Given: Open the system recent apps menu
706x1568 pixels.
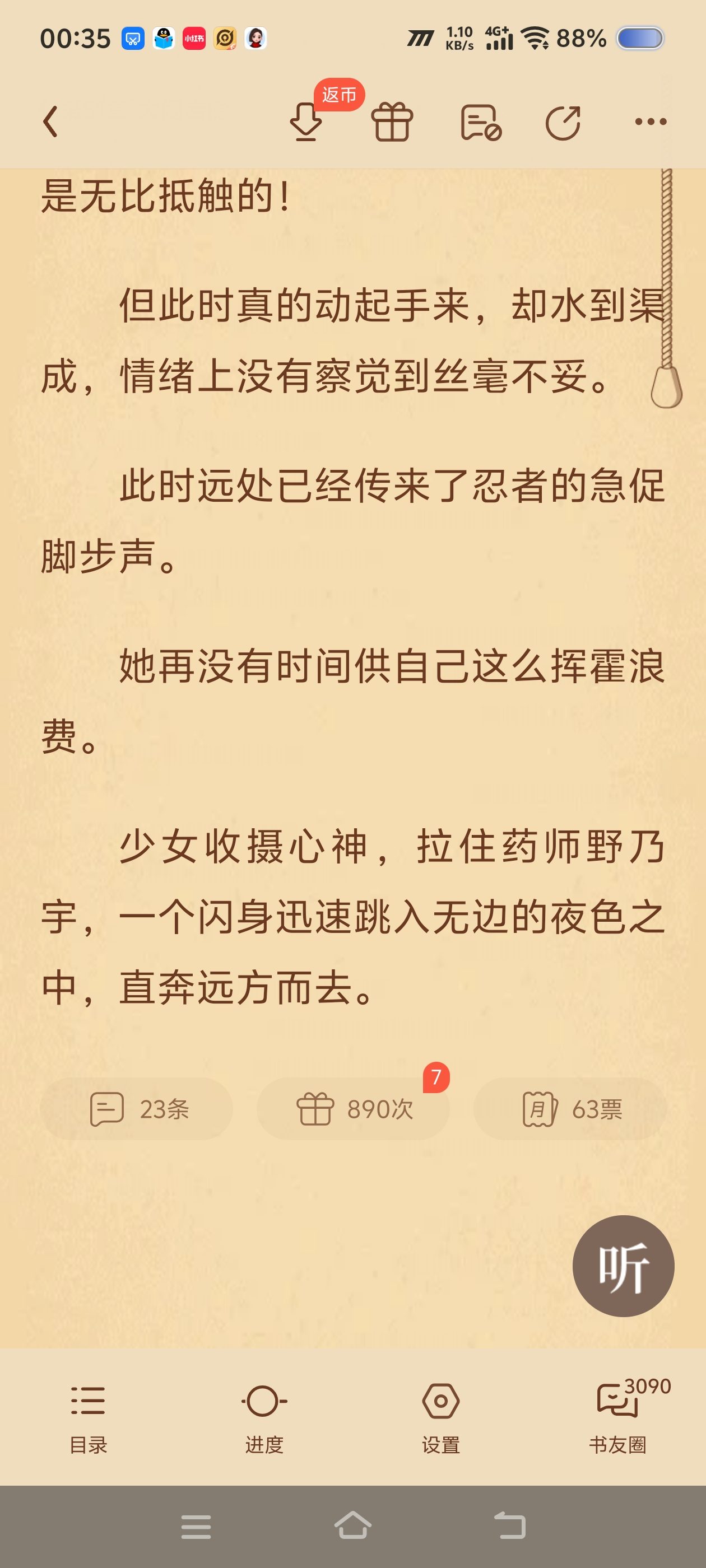Looking at the screenshot, I should pos(196,1527).
